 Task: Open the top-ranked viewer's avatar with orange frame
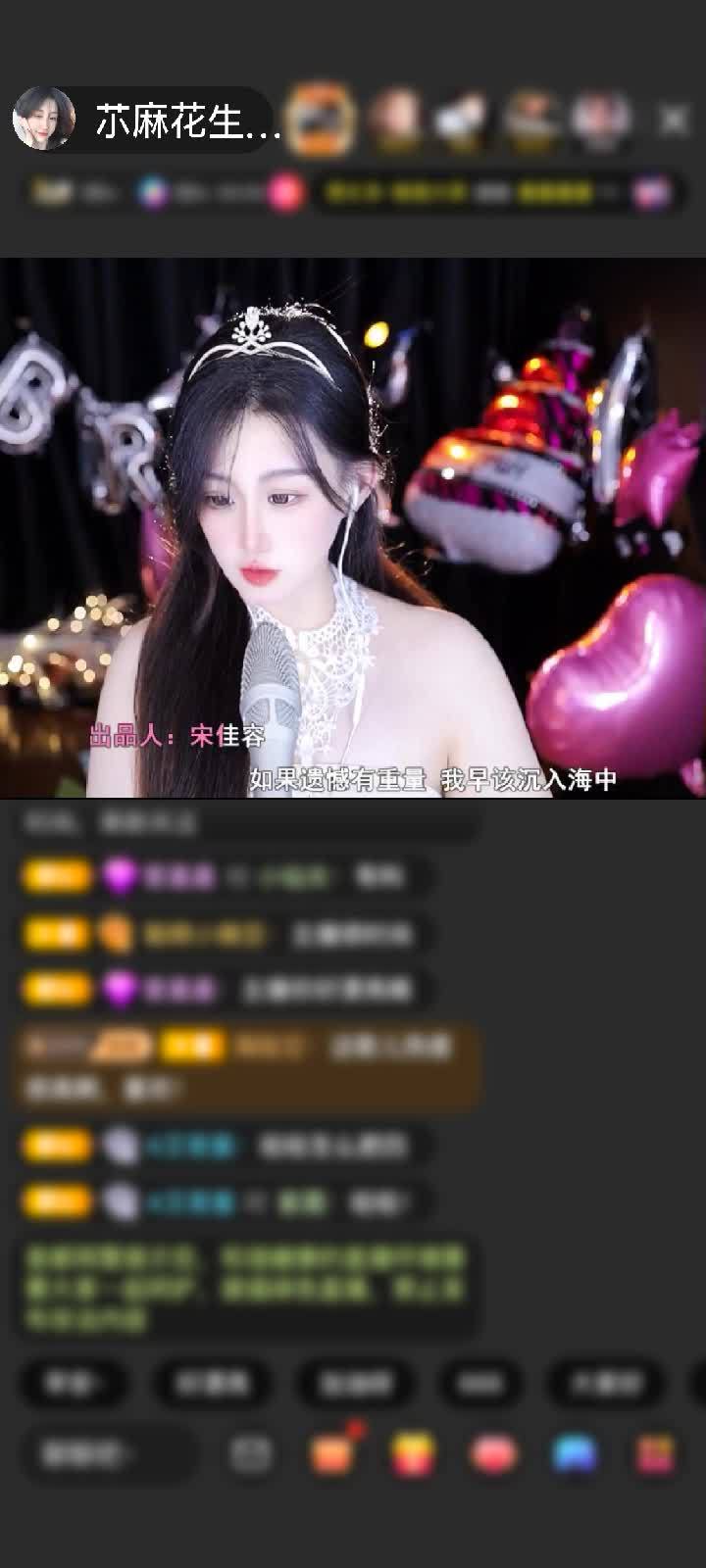click(321, 120)
